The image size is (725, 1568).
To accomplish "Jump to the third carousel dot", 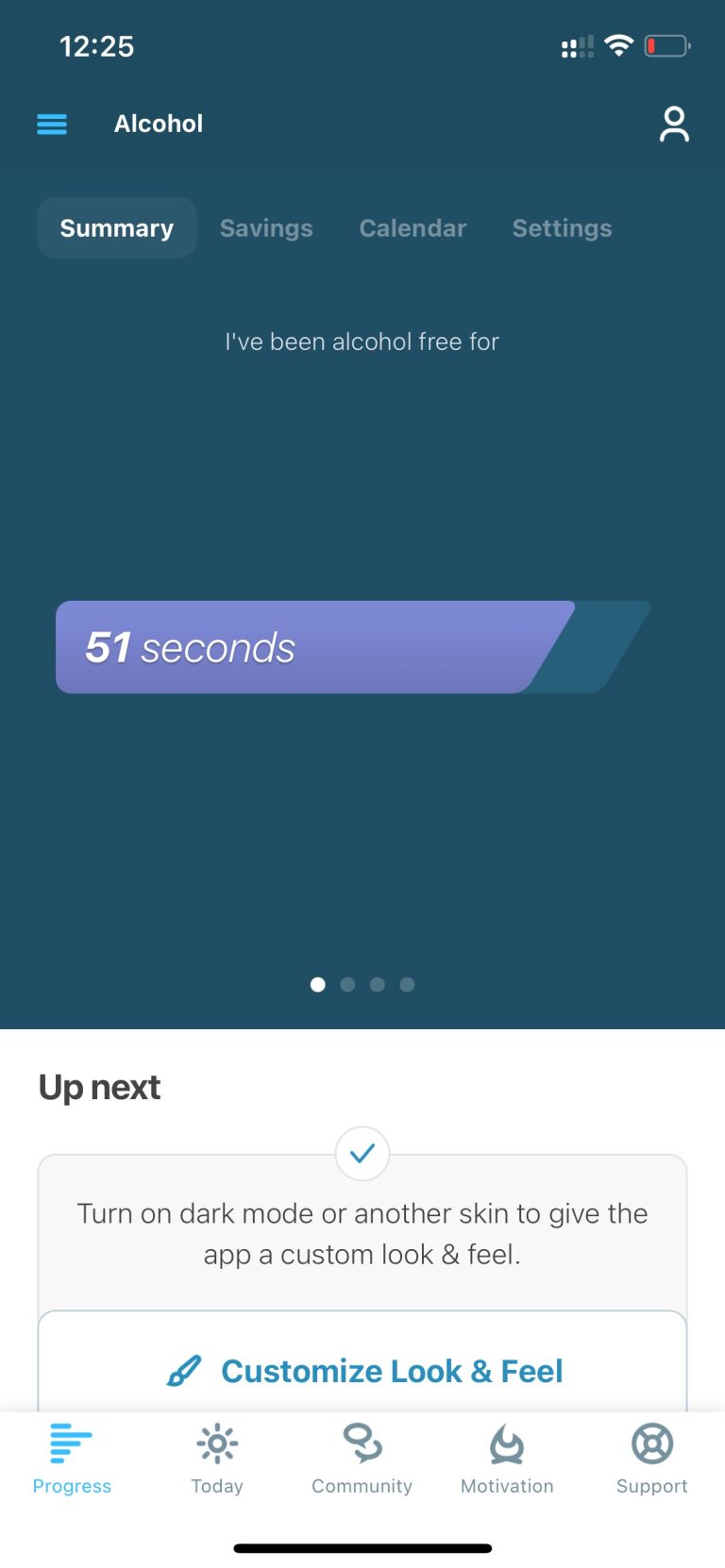I will click(378, 984).
